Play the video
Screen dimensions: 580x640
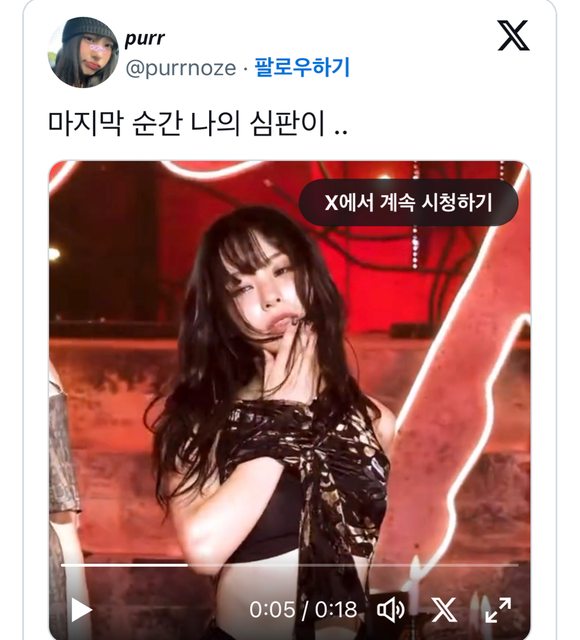[x=81, y=610]
